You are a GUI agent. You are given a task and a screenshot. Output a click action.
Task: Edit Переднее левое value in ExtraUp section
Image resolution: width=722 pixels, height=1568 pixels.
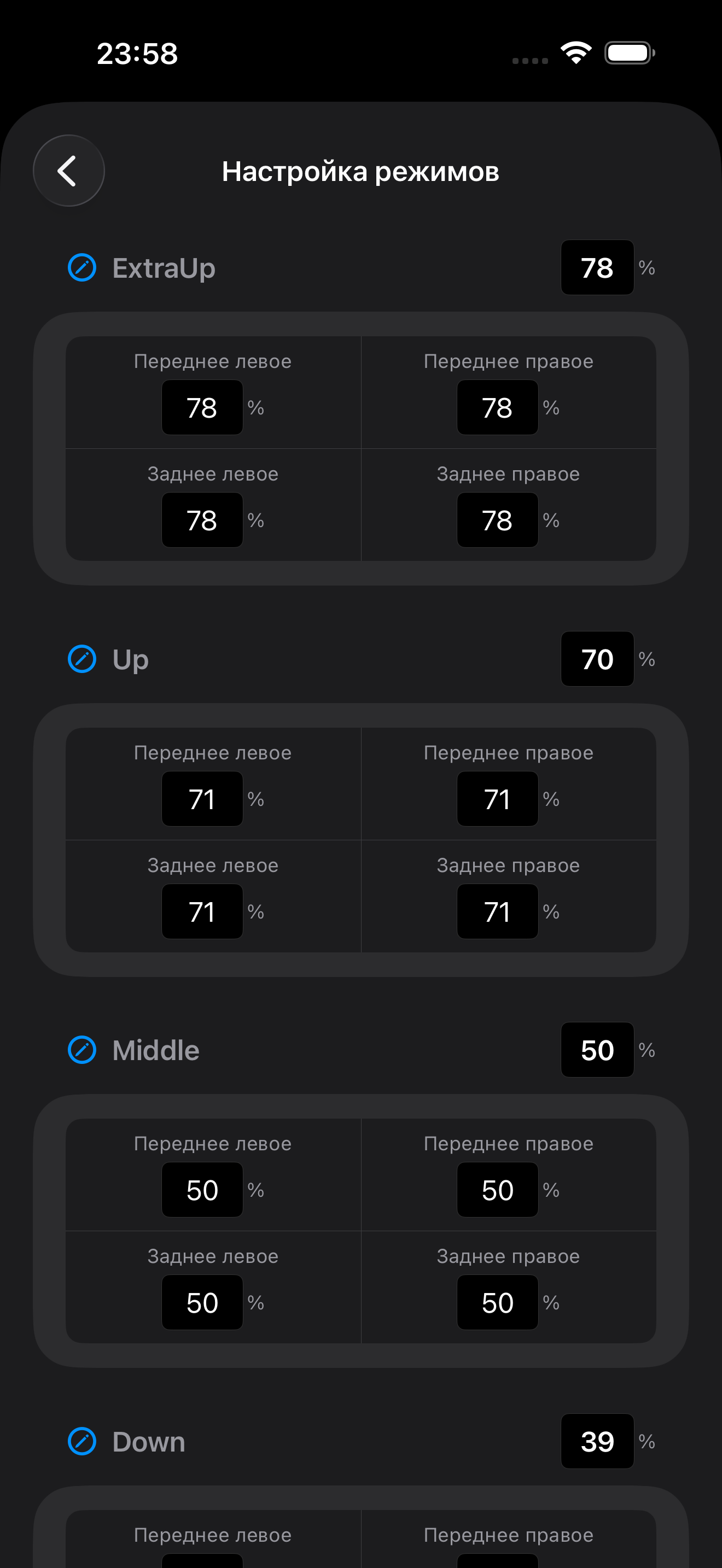[202, 407]
